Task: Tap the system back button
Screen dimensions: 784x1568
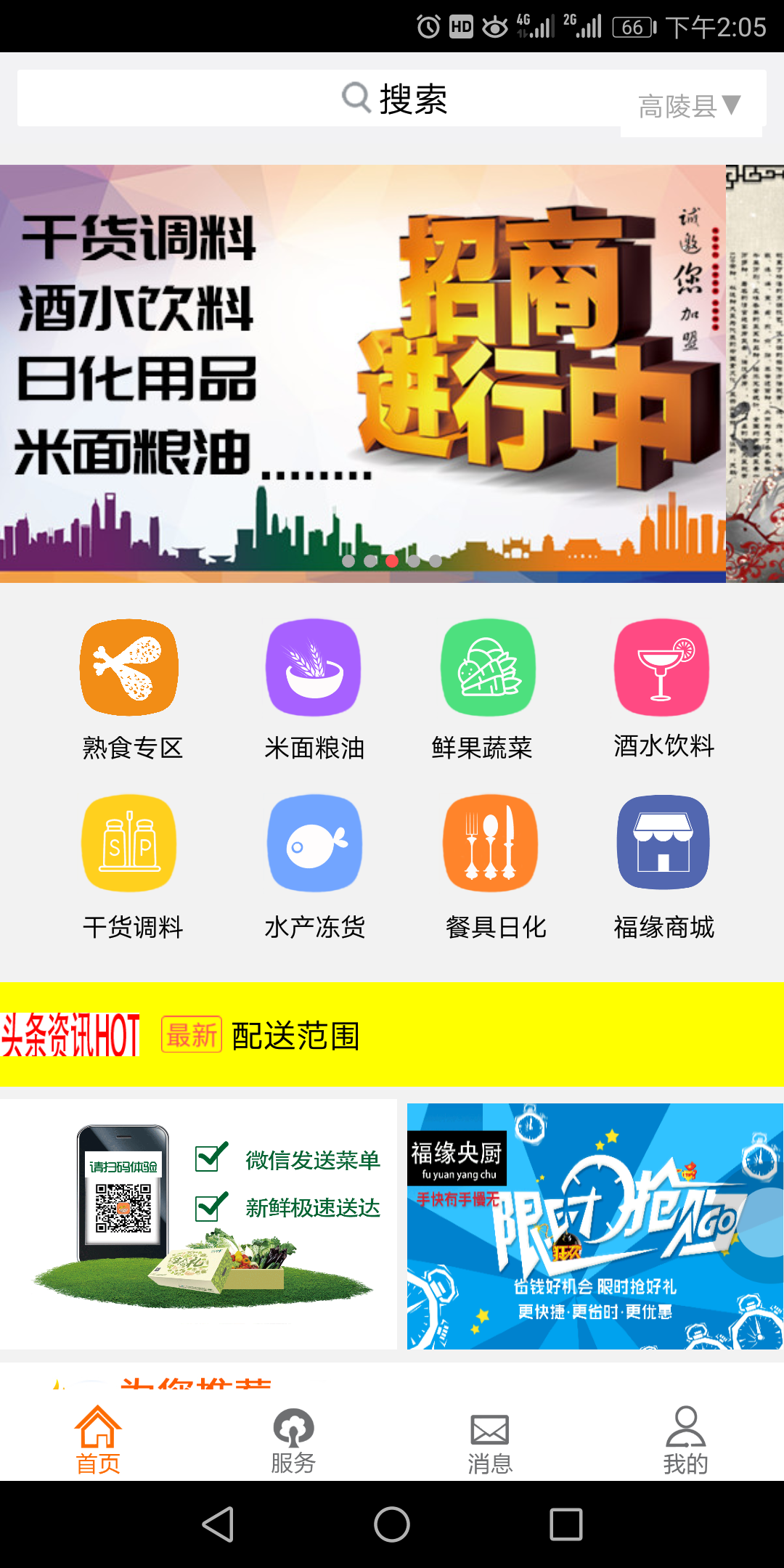Action: coord(218,1524)
